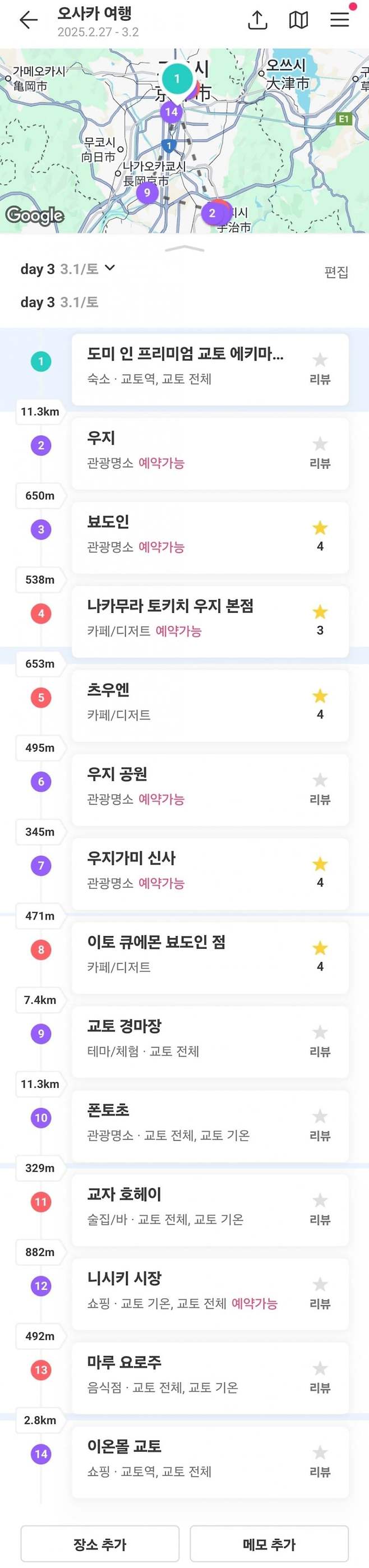369x1568 pixels.
Task: Leave a review for 교토 경마장
Action: (320, 1041)
